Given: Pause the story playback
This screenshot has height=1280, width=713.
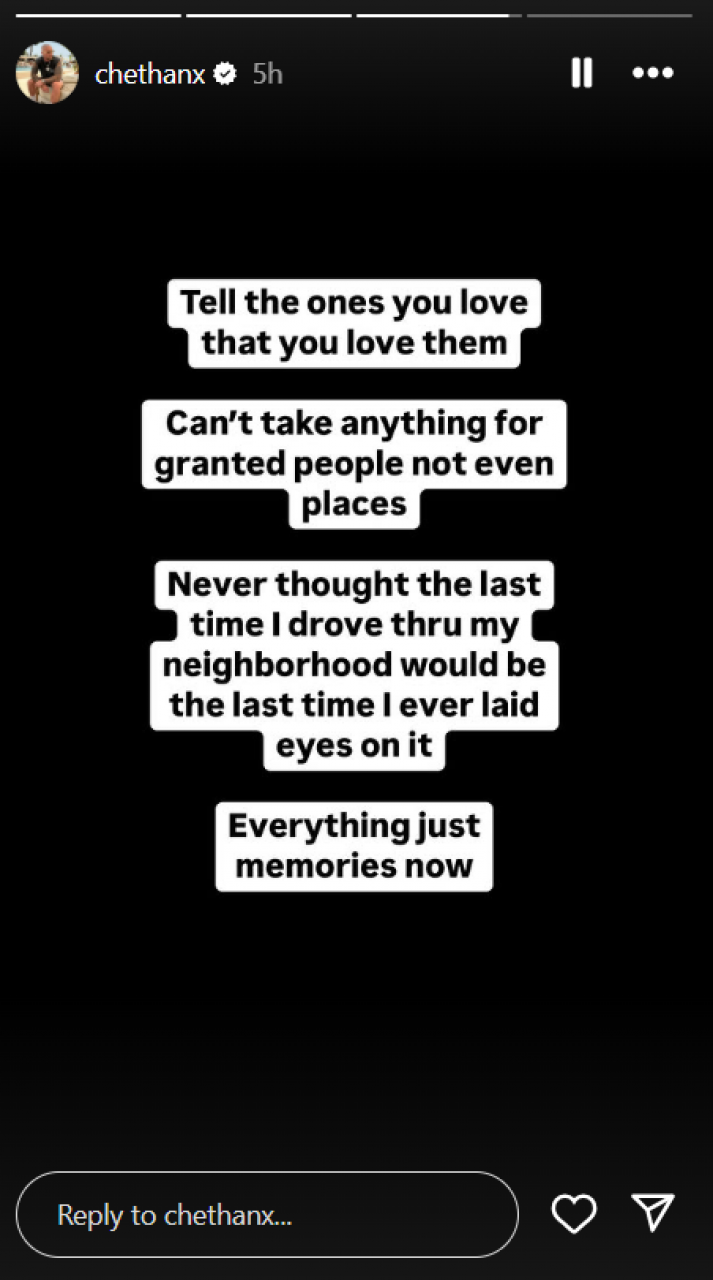Looking at the screenshot, I should click(x=581, y=73).
